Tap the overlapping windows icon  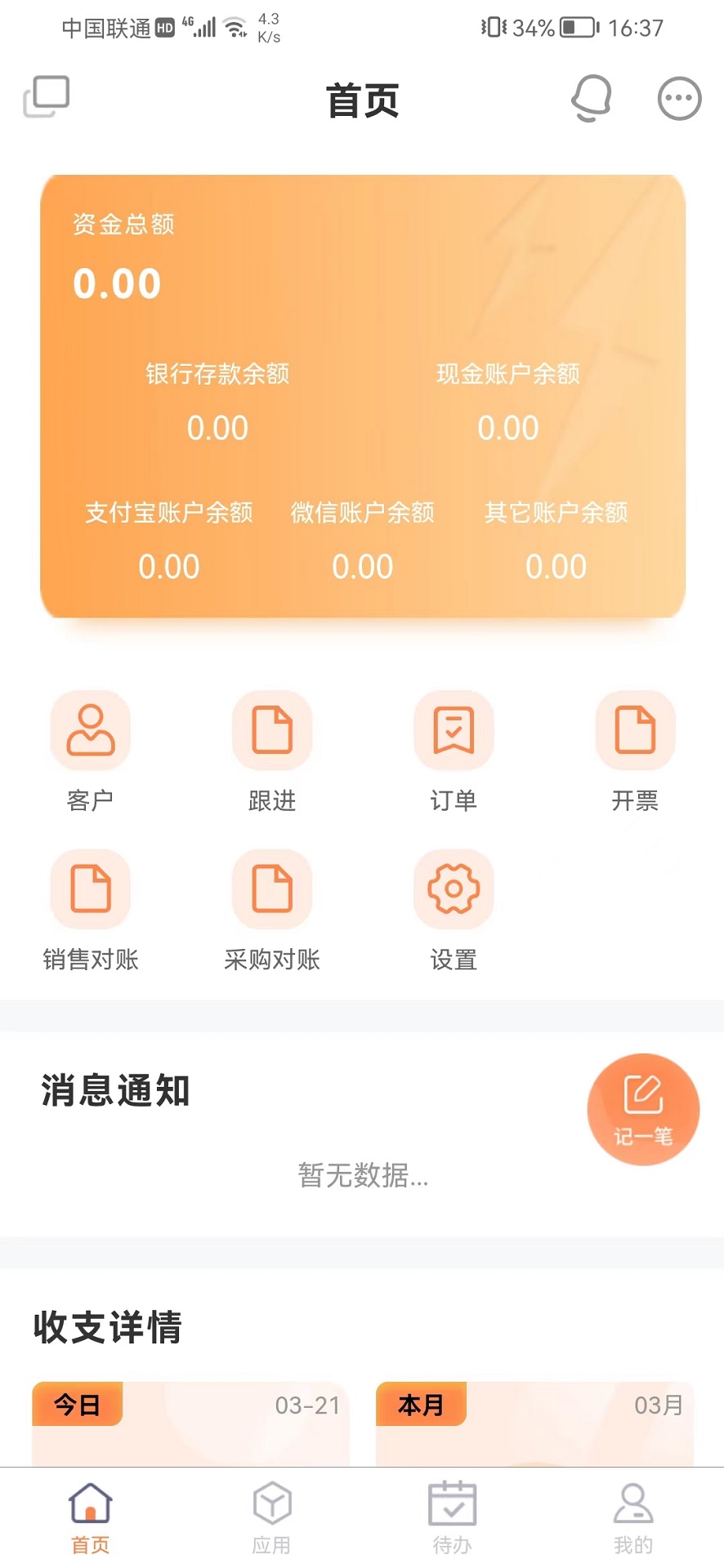pyautogui.click(x=46, y=97)
